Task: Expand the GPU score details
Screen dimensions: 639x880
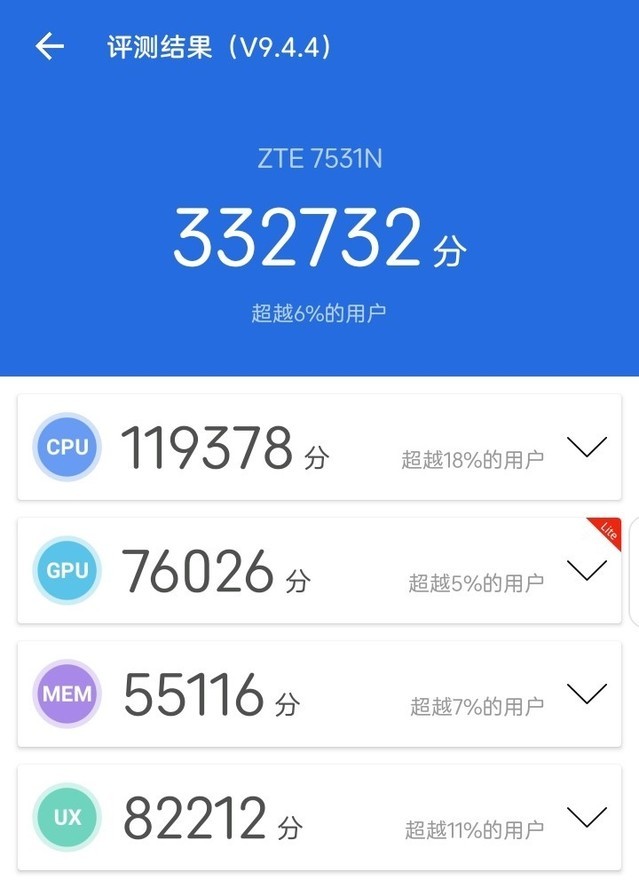Action: pos(587,571)
